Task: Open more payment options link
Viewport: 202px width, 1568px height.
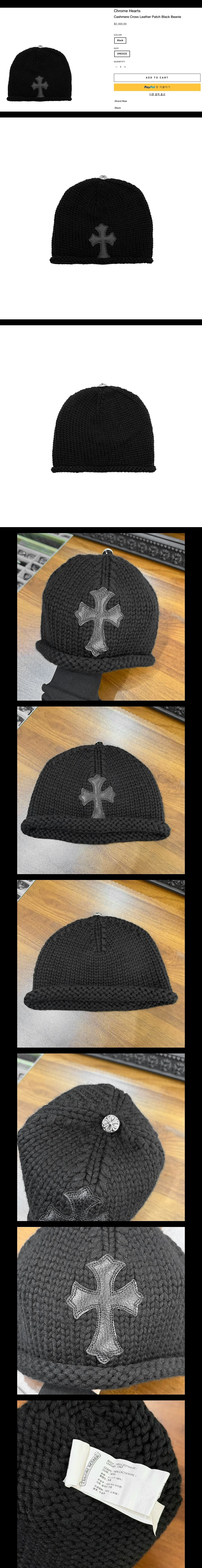Action: pyautogui.click(x=157, y=94)
